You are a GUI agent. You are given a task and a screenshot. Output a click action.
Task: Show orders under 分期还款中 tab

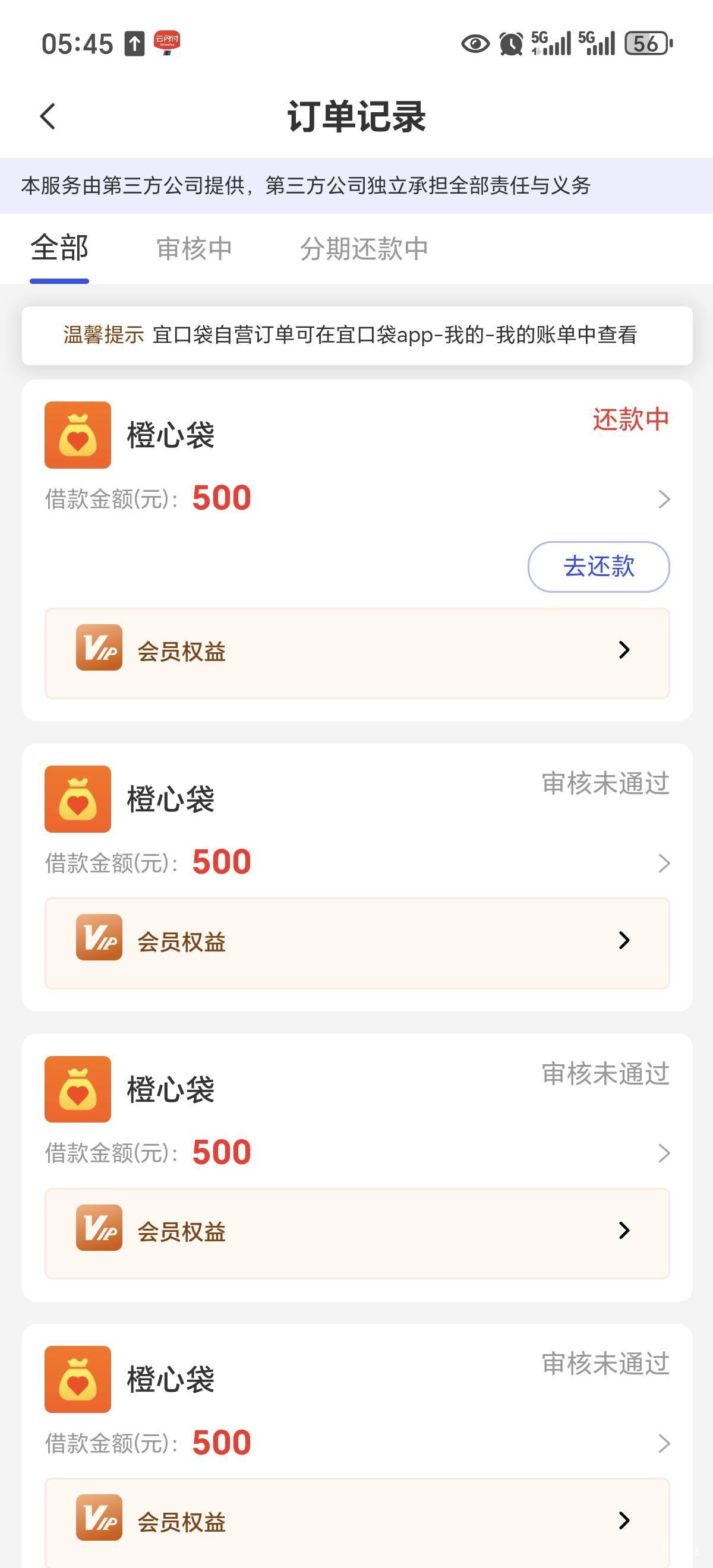(x=364, y=249)
